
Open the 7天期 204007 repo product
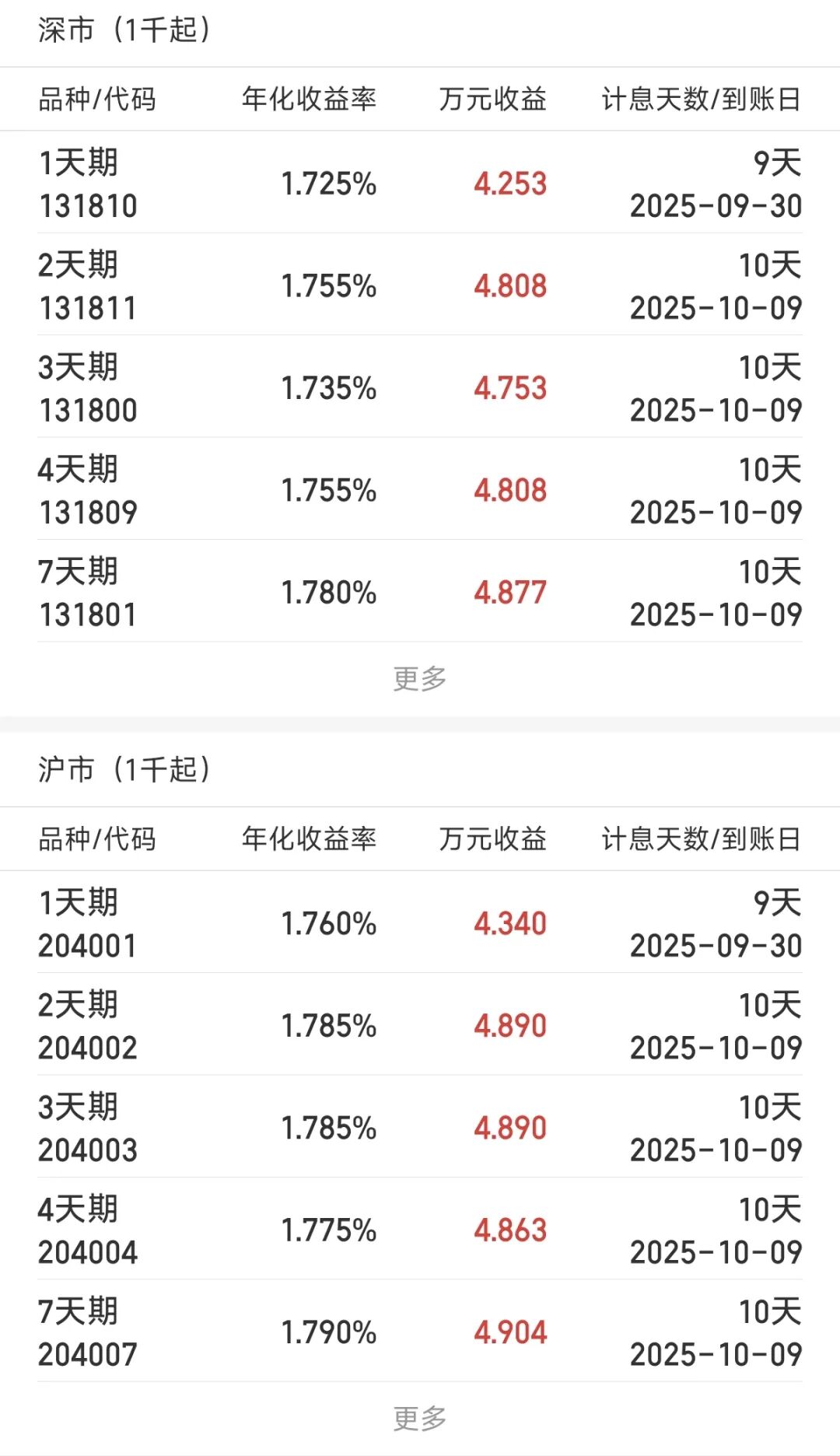point(420,1332)
